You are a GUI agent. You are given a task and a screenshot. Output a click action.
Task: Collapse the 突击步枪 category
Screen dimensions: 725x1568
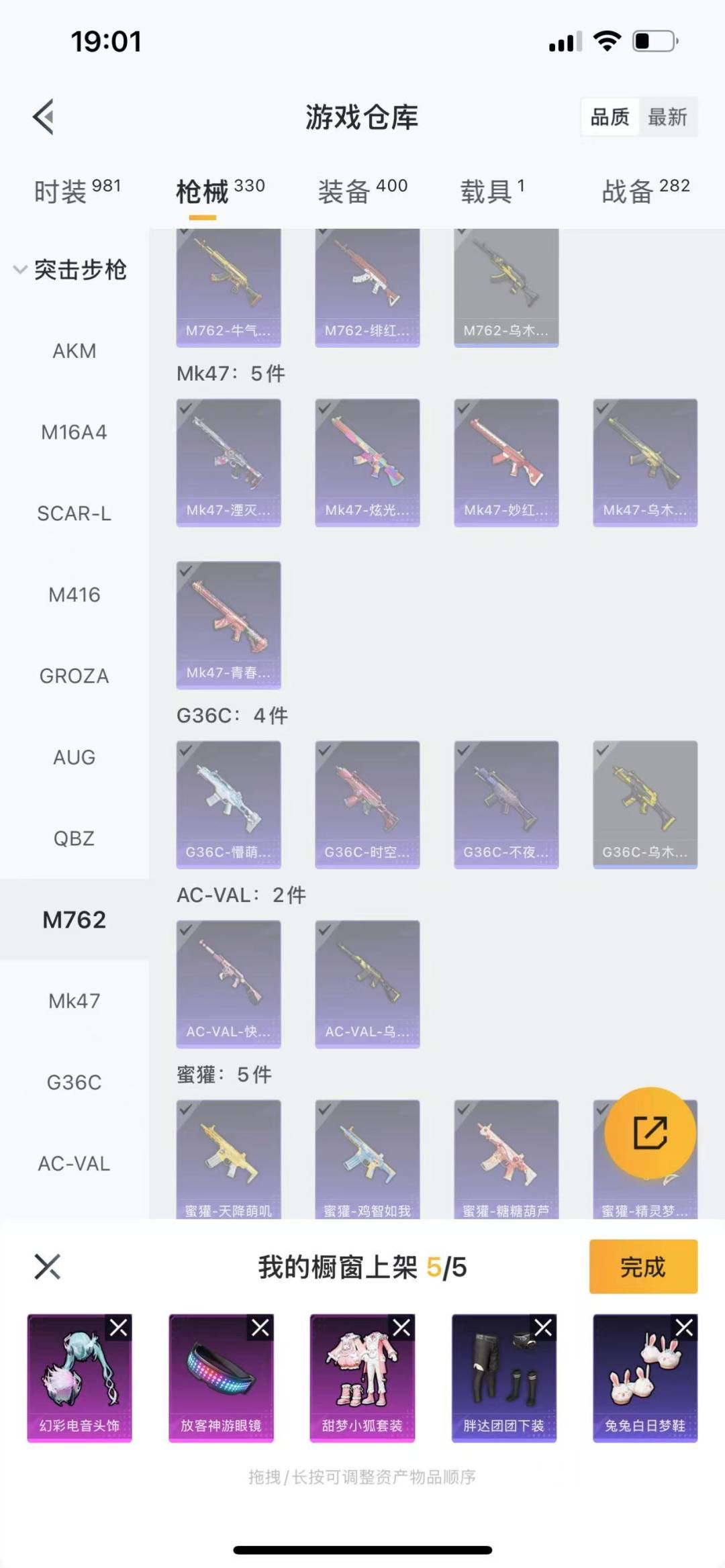pos(70,270)
